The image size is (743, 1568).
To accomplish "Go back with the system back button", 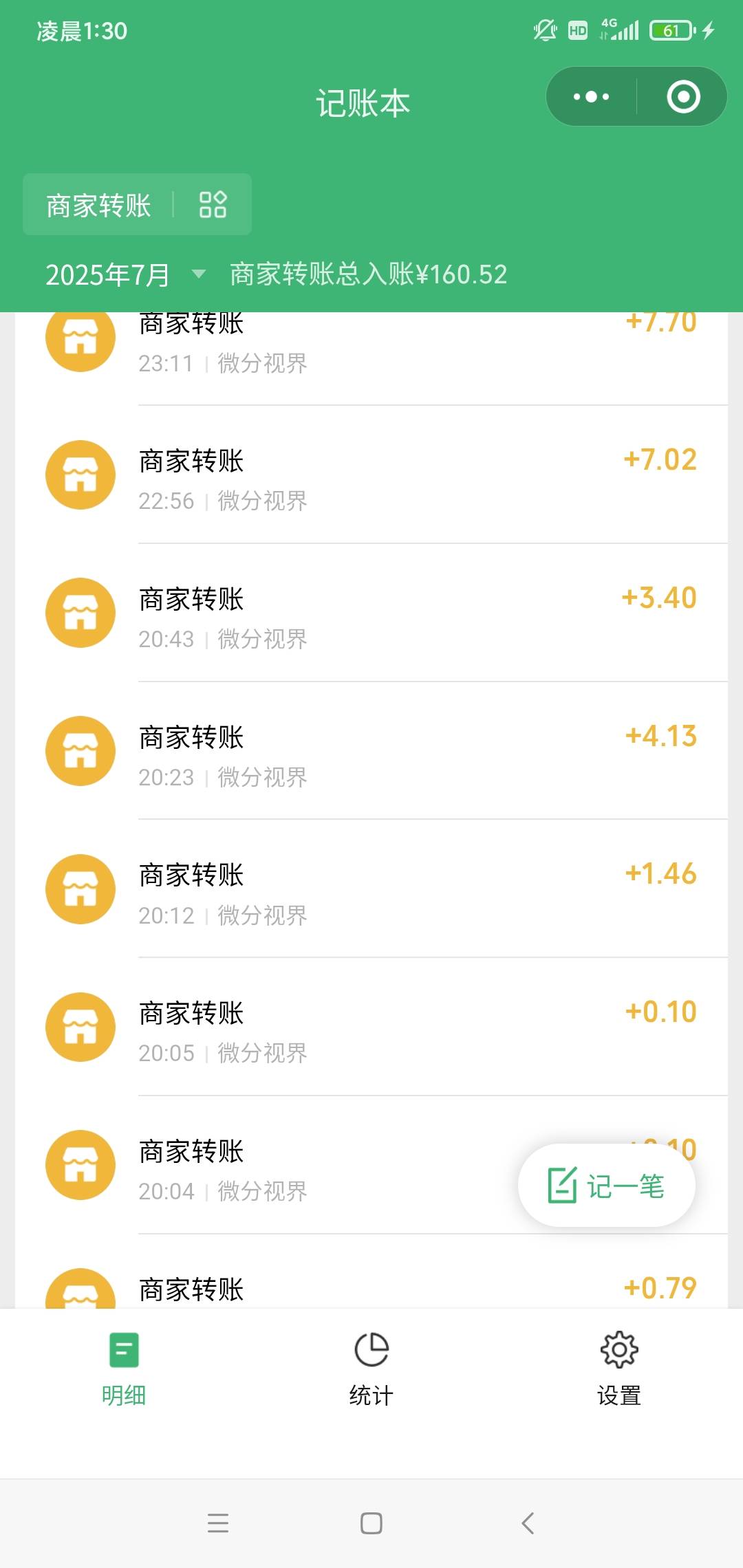I will [528, 1523].
